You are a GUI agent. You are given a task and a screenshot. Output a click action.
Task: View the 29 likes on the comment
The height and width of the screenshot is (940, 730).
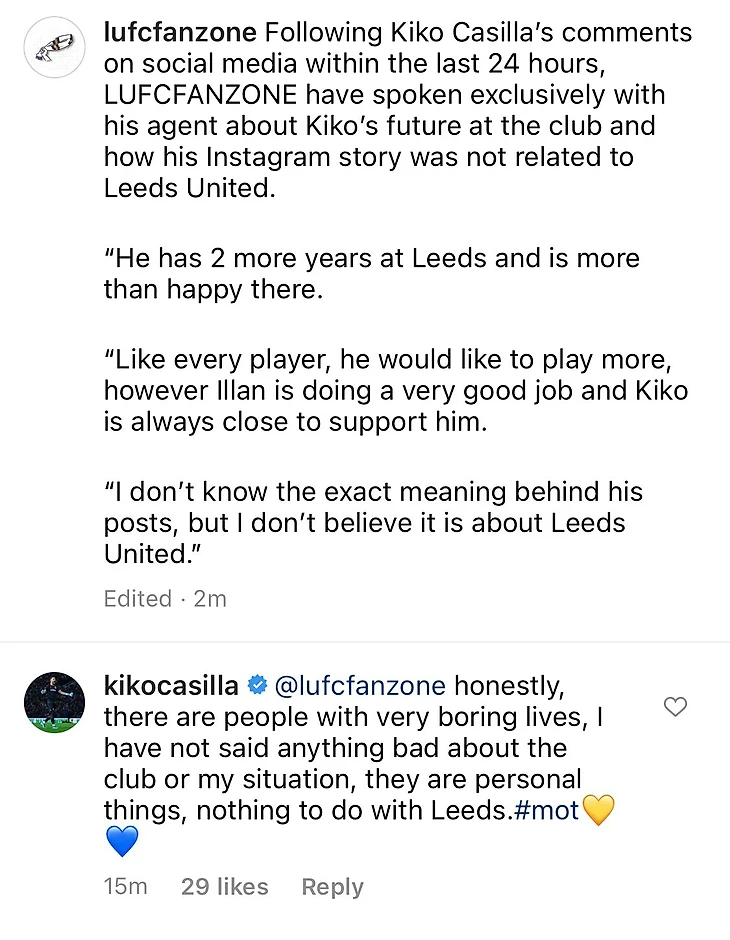point(225,887)
